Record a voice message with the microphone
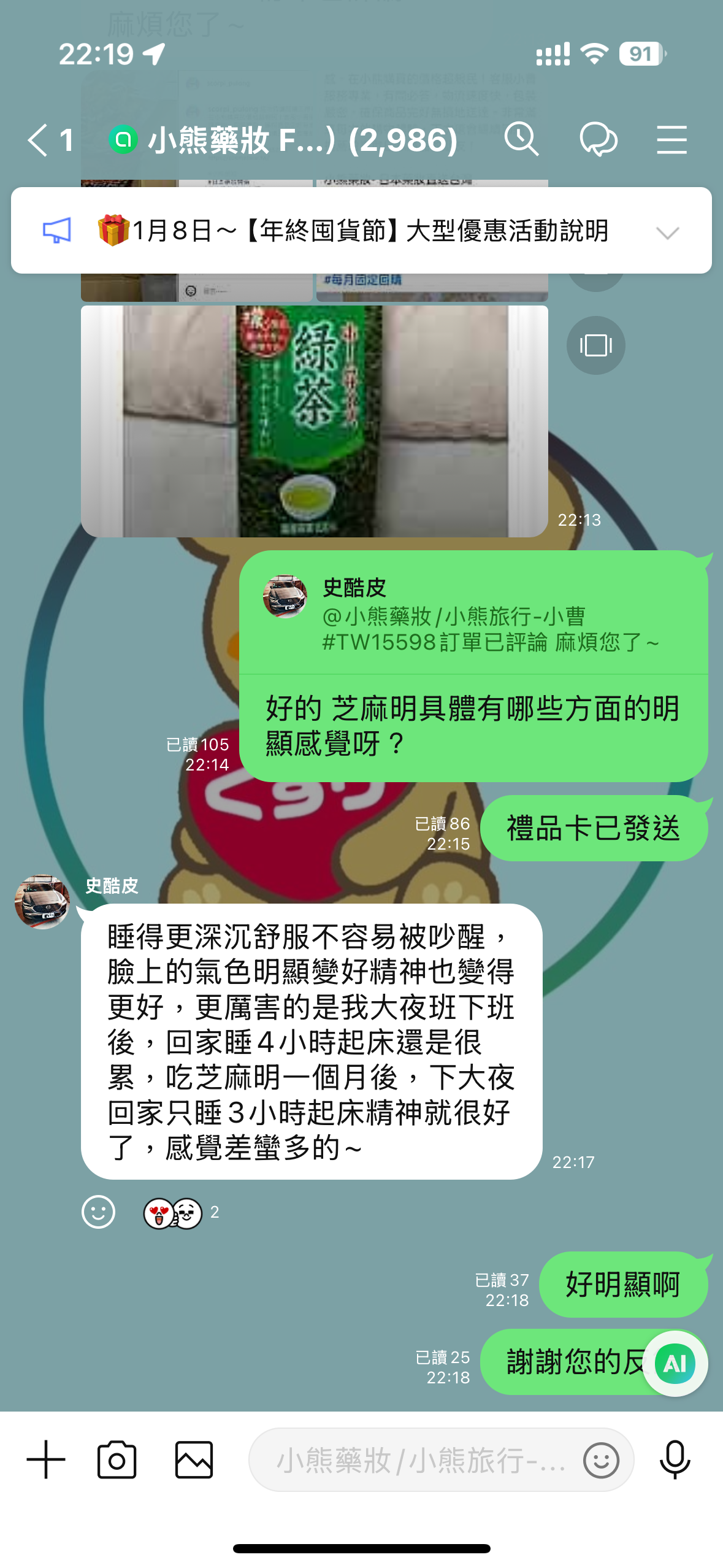Image resolution: width=723 pixels, height=1568 pixels. click(675, 1459)
